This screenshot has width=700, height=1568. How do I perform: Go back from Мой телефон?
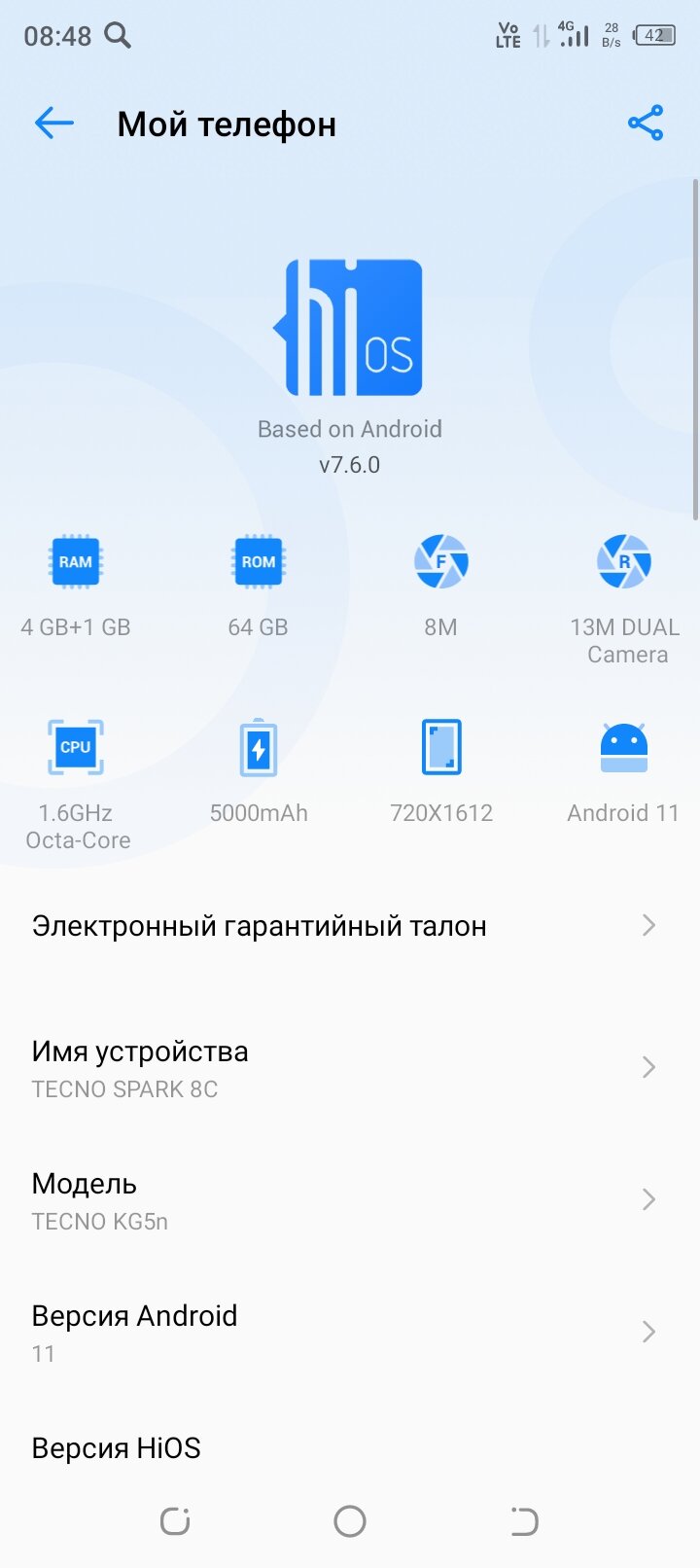coord(54,124)
